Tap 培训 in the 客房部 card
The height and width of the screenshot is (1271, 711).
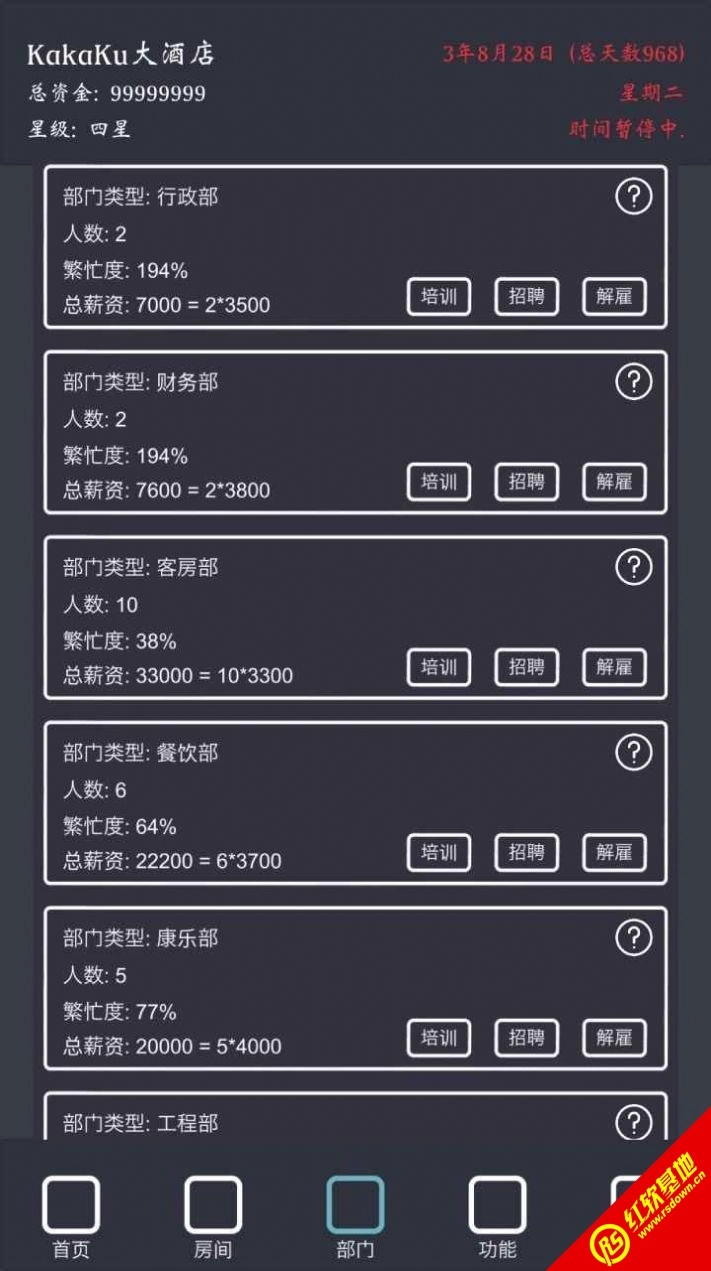tap(438, 667)
